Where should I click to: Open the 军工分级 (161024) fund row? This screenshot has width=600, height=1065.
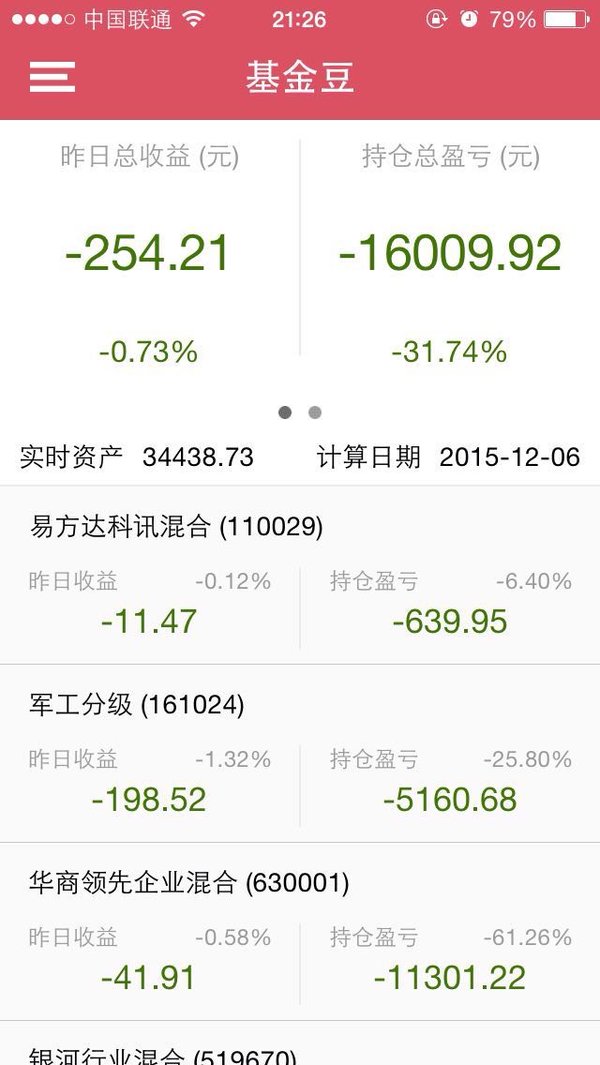pos(300,753)
